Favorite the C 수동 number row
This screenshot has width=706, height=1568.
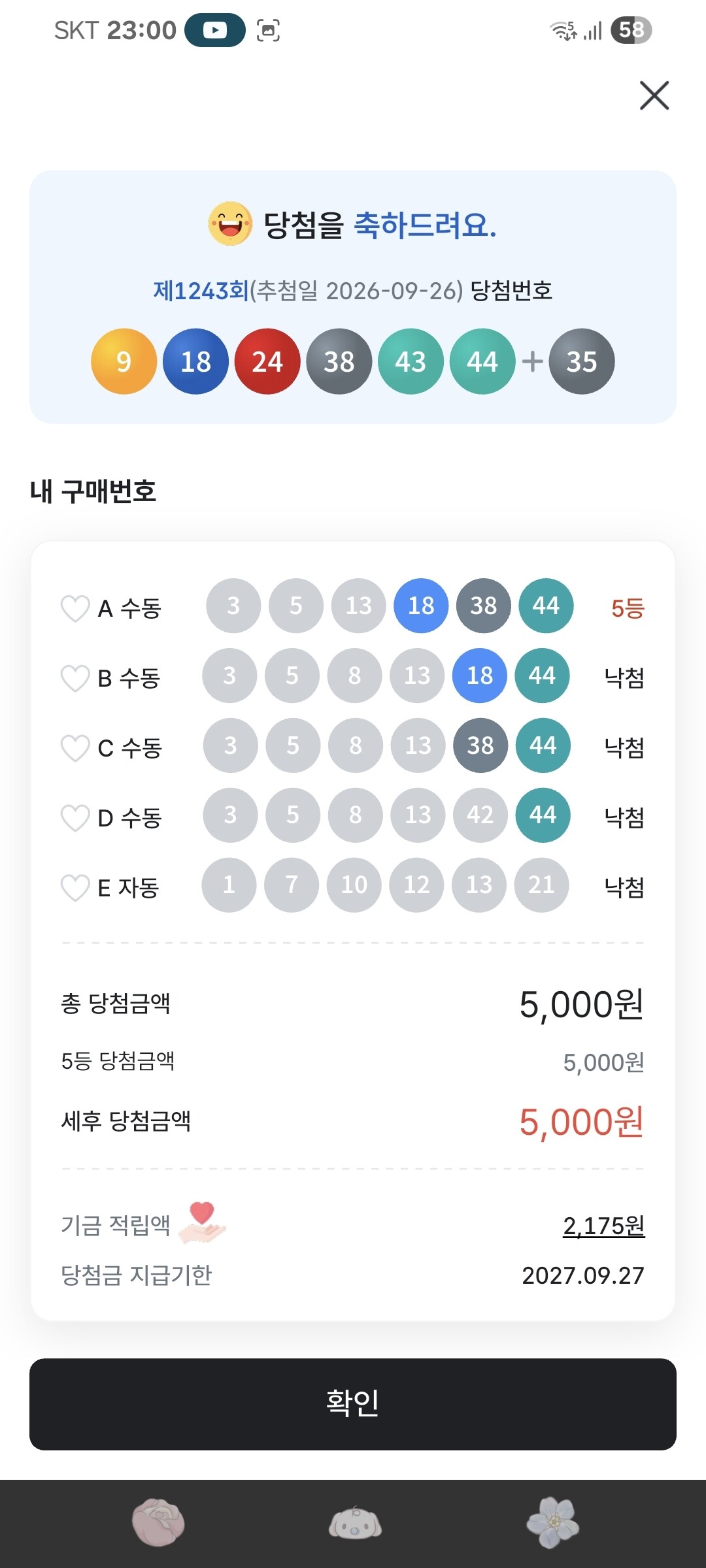click(75, 748)
